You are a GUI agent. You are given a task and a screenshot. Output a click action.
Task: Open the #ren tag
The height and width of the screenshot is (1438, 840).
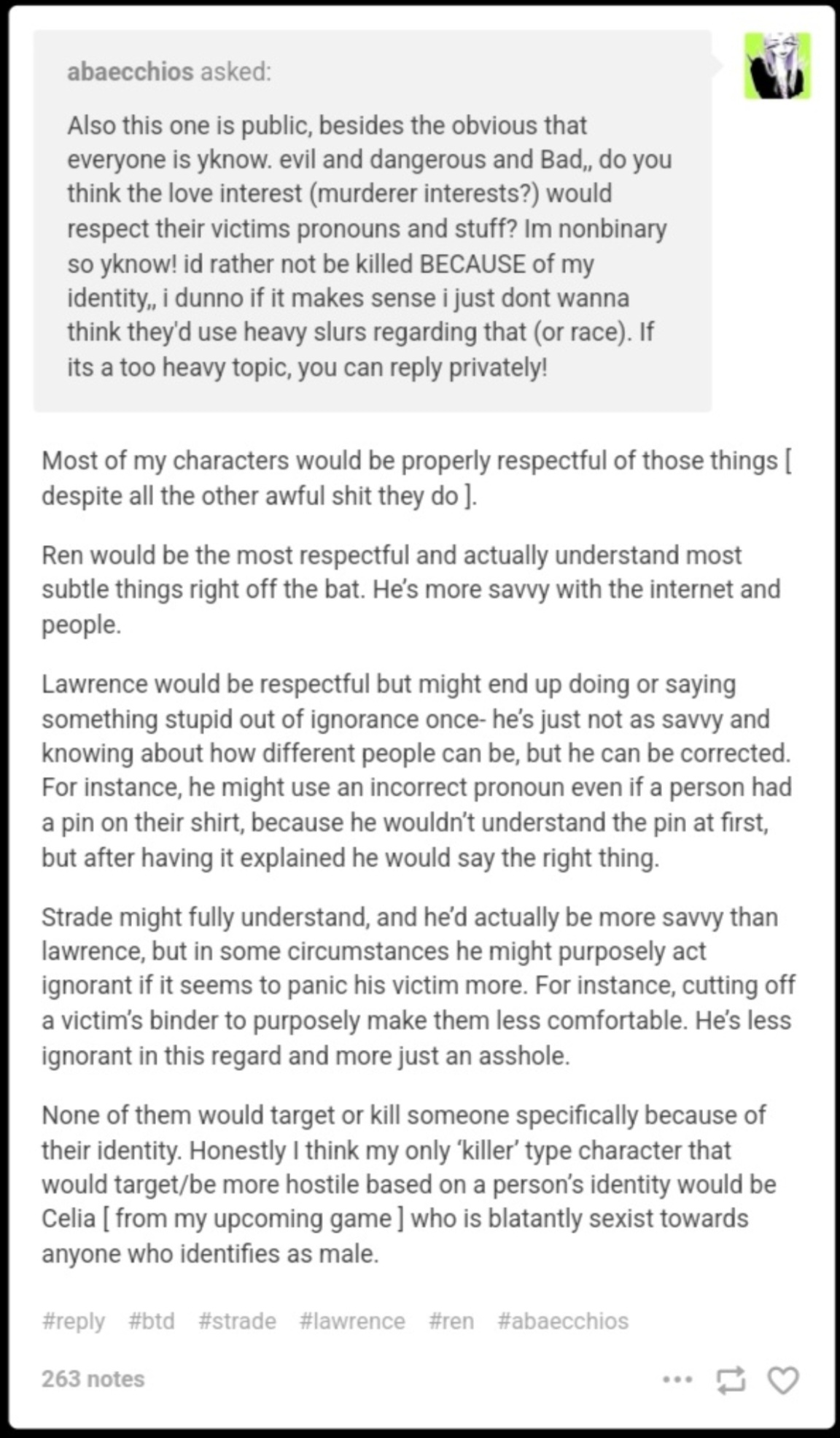(451, 1321)
